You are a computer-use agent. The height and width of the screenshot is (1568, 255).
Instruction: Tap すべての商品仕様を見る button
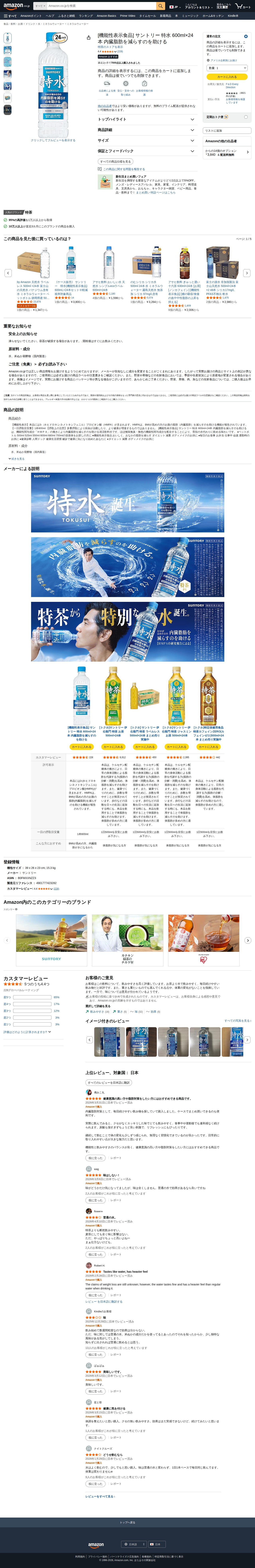(115, 161)
